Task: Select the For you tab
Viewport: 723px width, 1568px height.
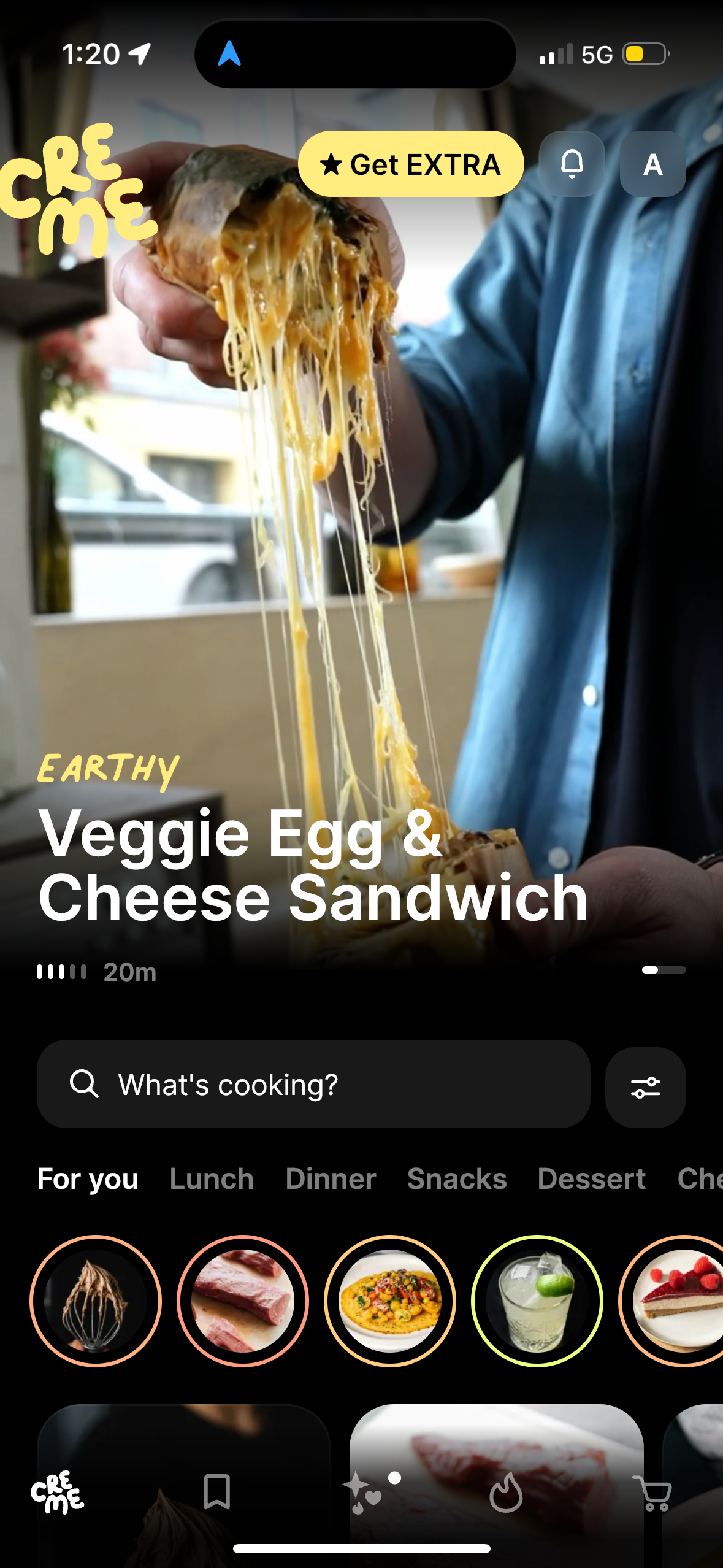Action: click(88, 1178)
